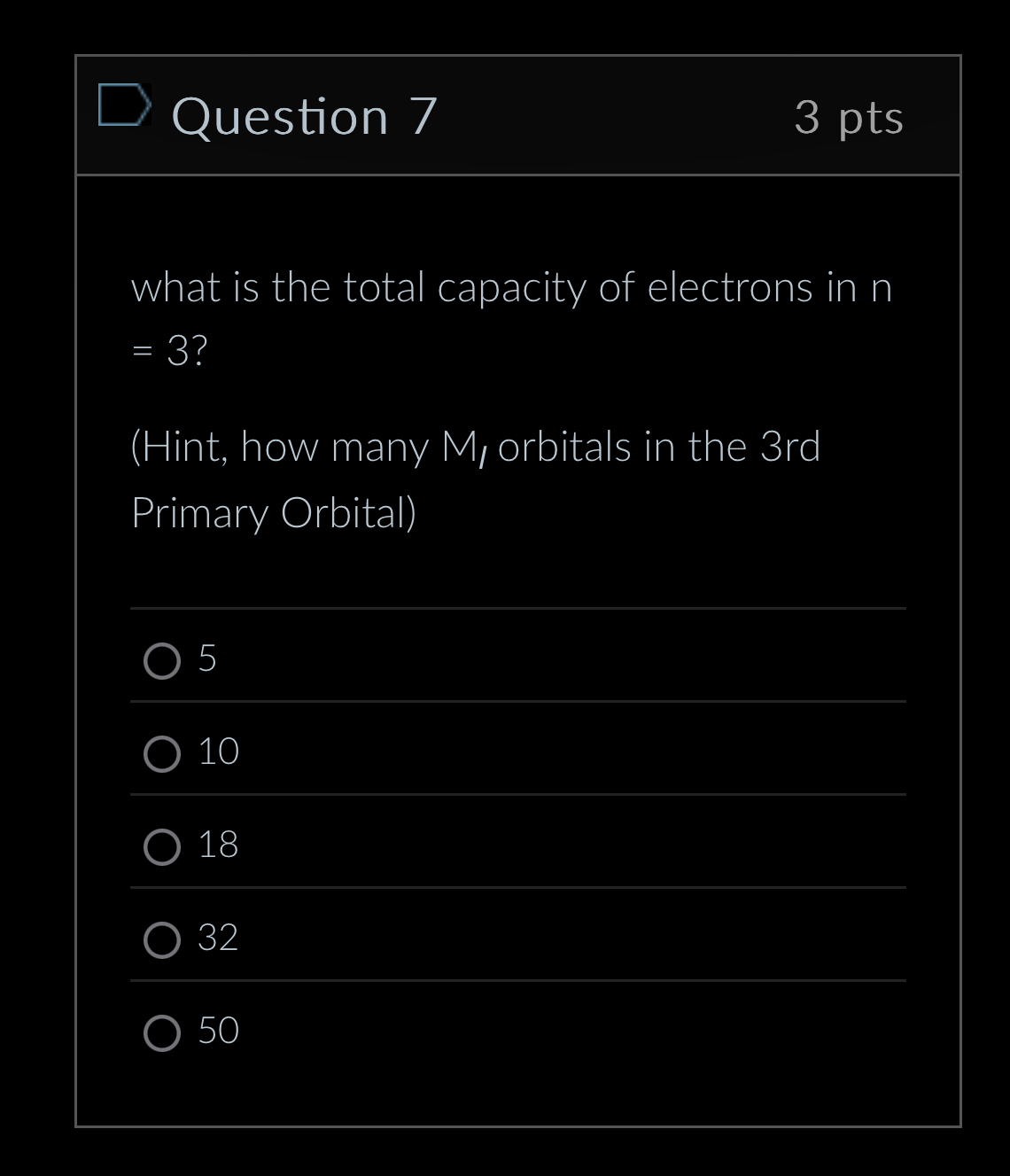Viewport: 1010px width, 1176px height.
Task: Click the divider above the answer choices
Action: tap(518, 609)
